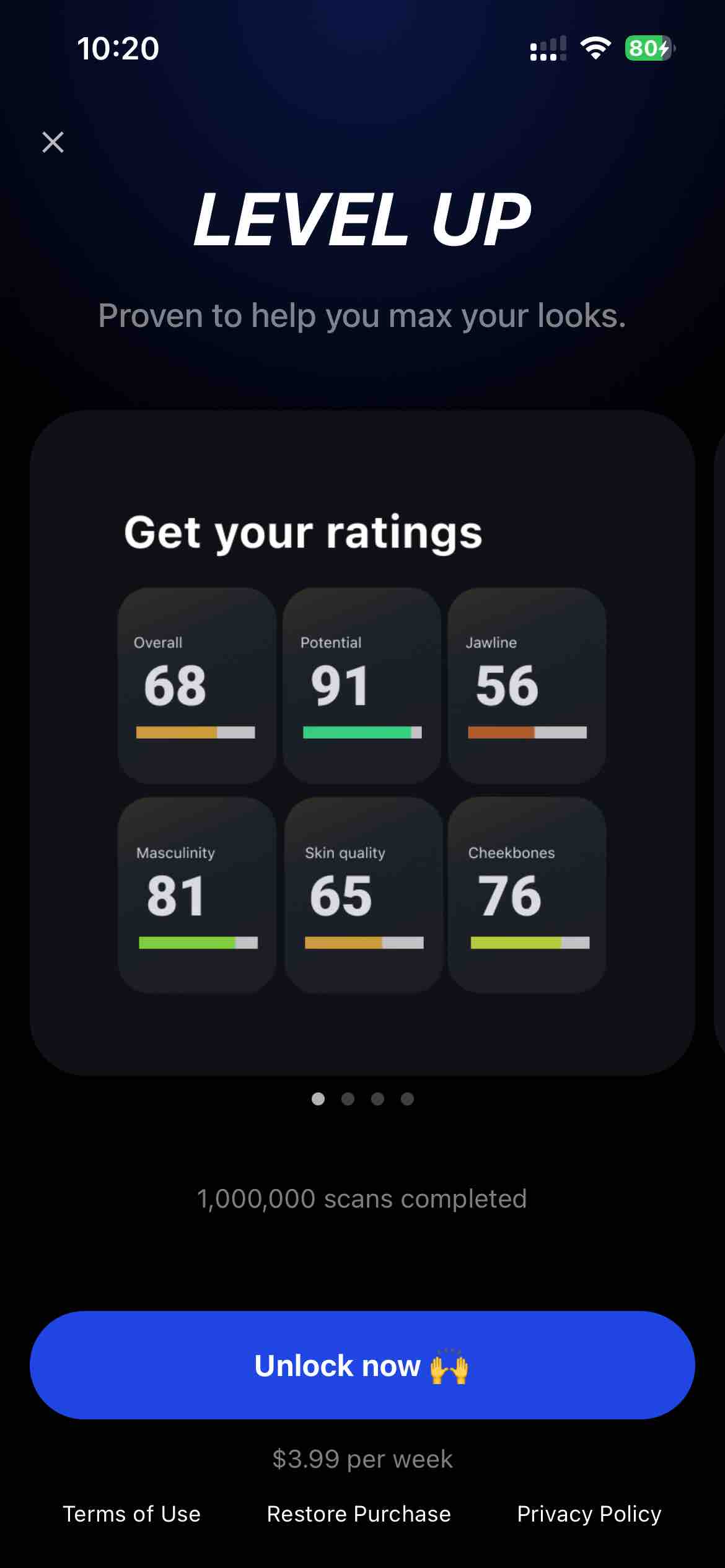View the Privacy Policy
The height and width of the screenshot is (1568, 725).
click(x=589, y=1514)
